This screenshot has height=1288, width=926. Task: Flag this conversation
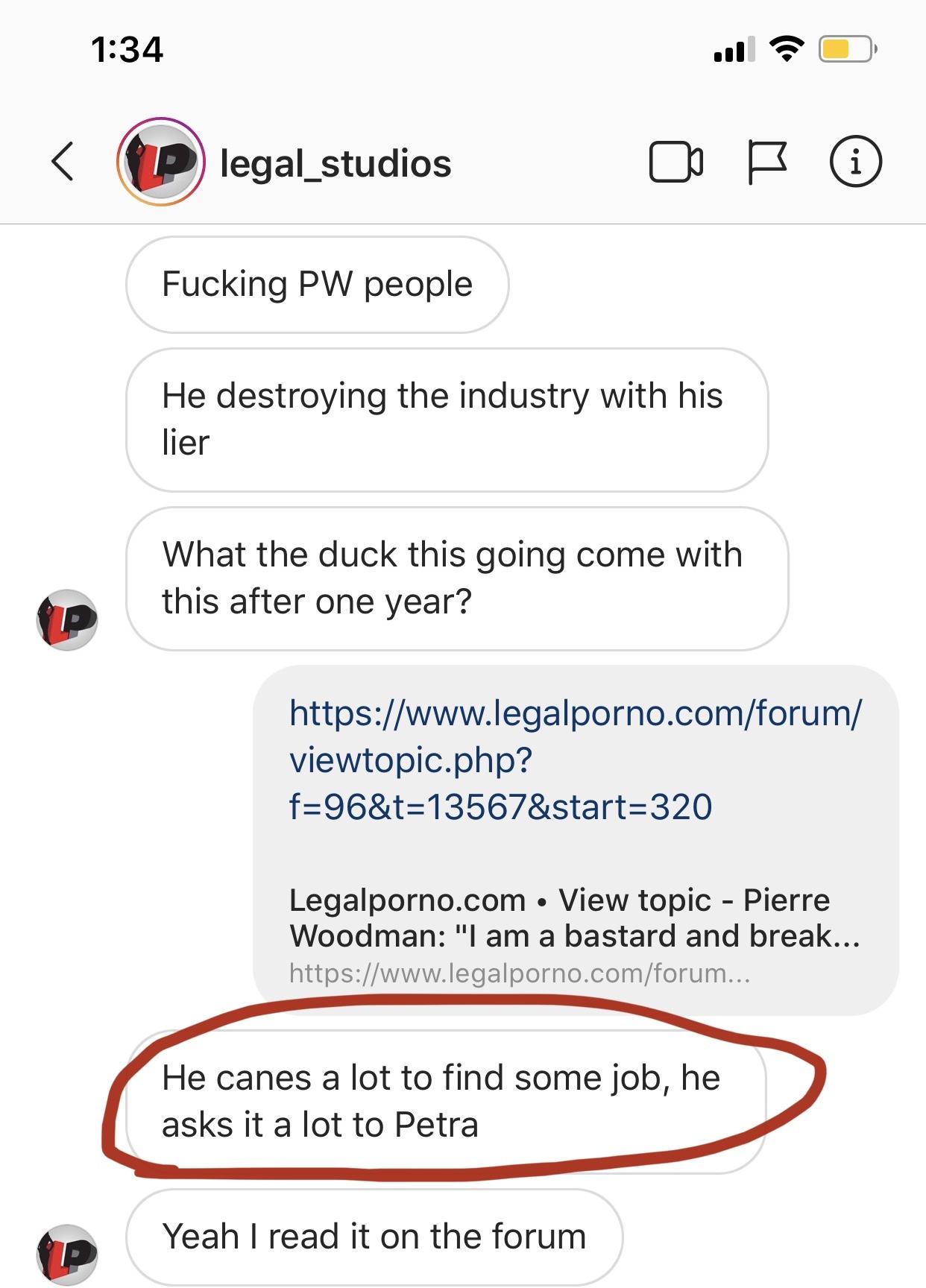766,162
